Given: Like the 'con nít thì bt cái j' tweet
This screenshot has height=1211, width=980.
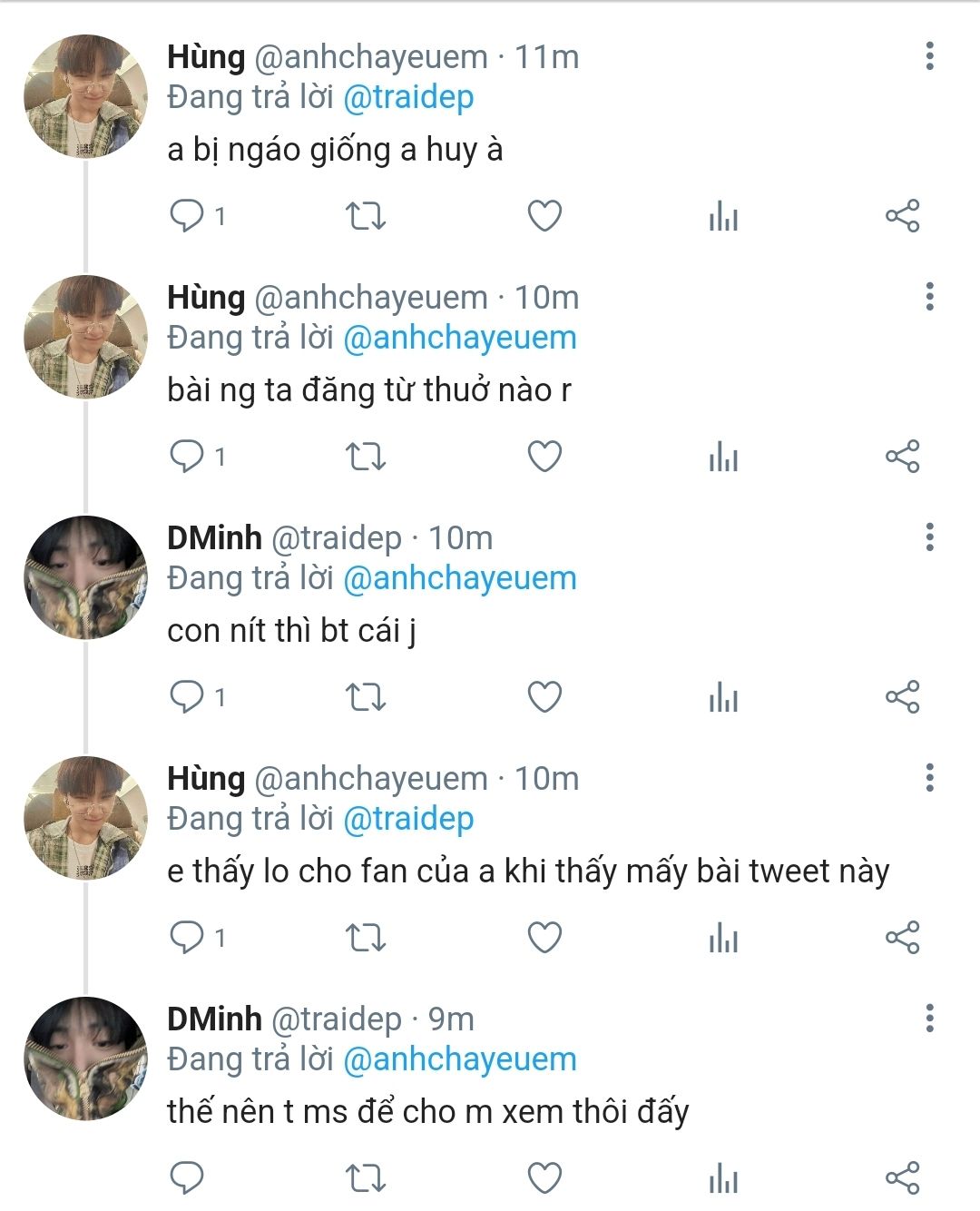Looking at the screenshot, I should point(544,697).
